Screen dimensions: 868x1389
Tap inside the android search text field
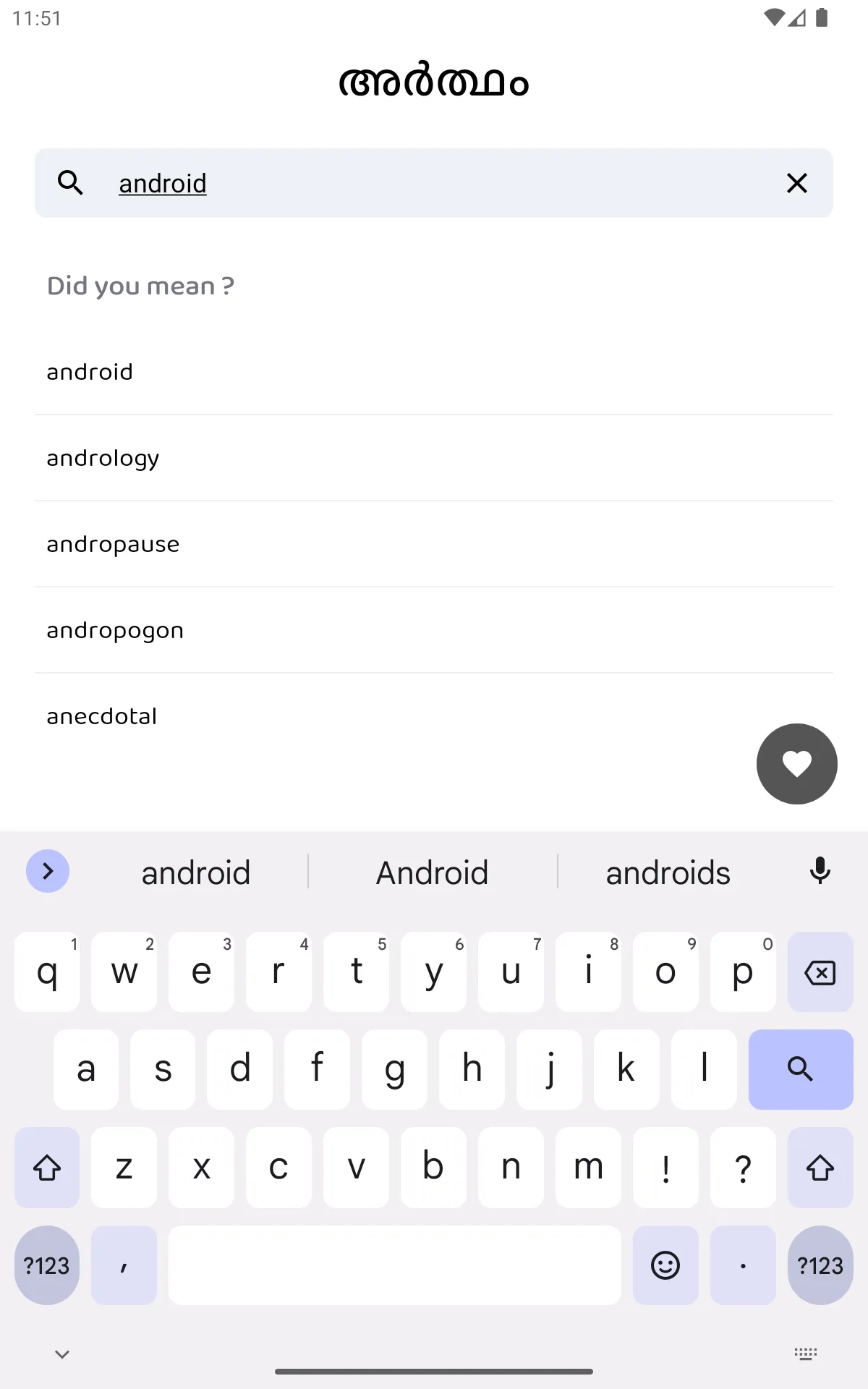tap(289, 183)
